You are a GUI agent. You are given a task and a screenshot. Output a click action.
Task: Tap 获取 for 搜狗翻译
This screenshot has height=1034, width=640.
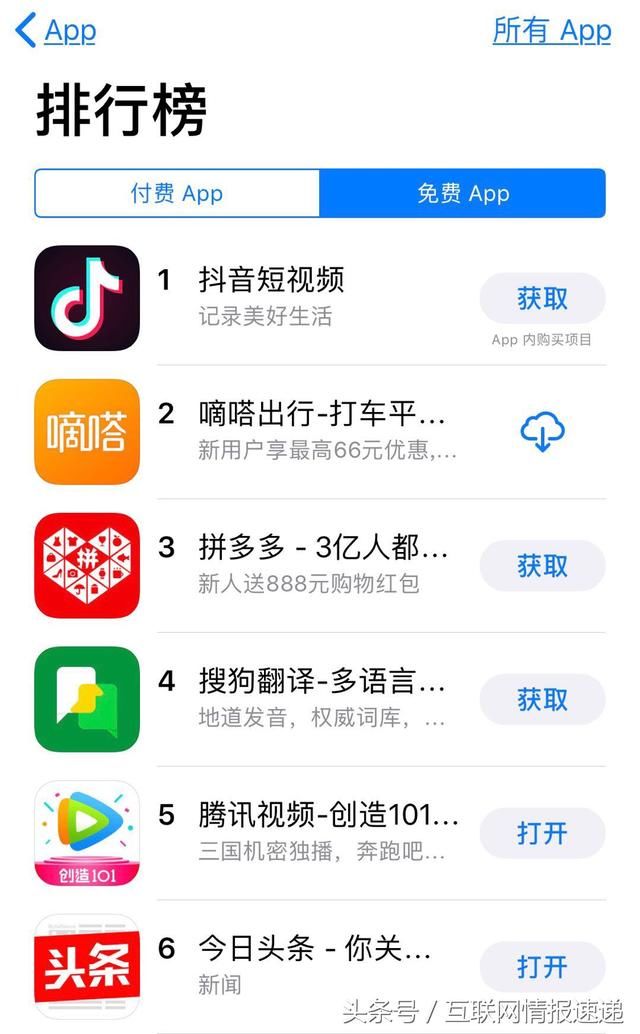tap(542, 699)
